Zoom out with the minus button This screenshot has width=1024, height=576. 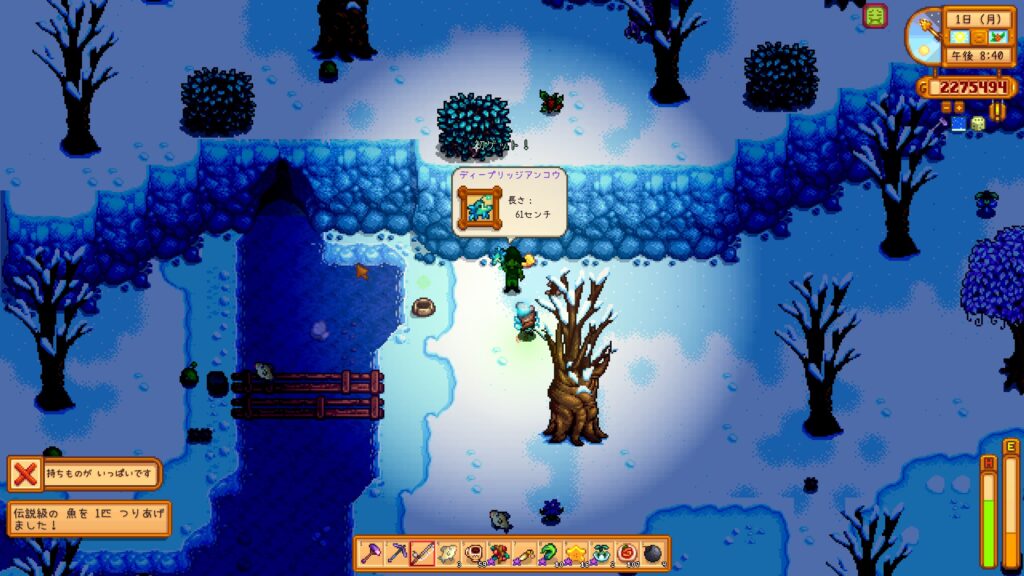pyautogui.click(x=946, y=107)
